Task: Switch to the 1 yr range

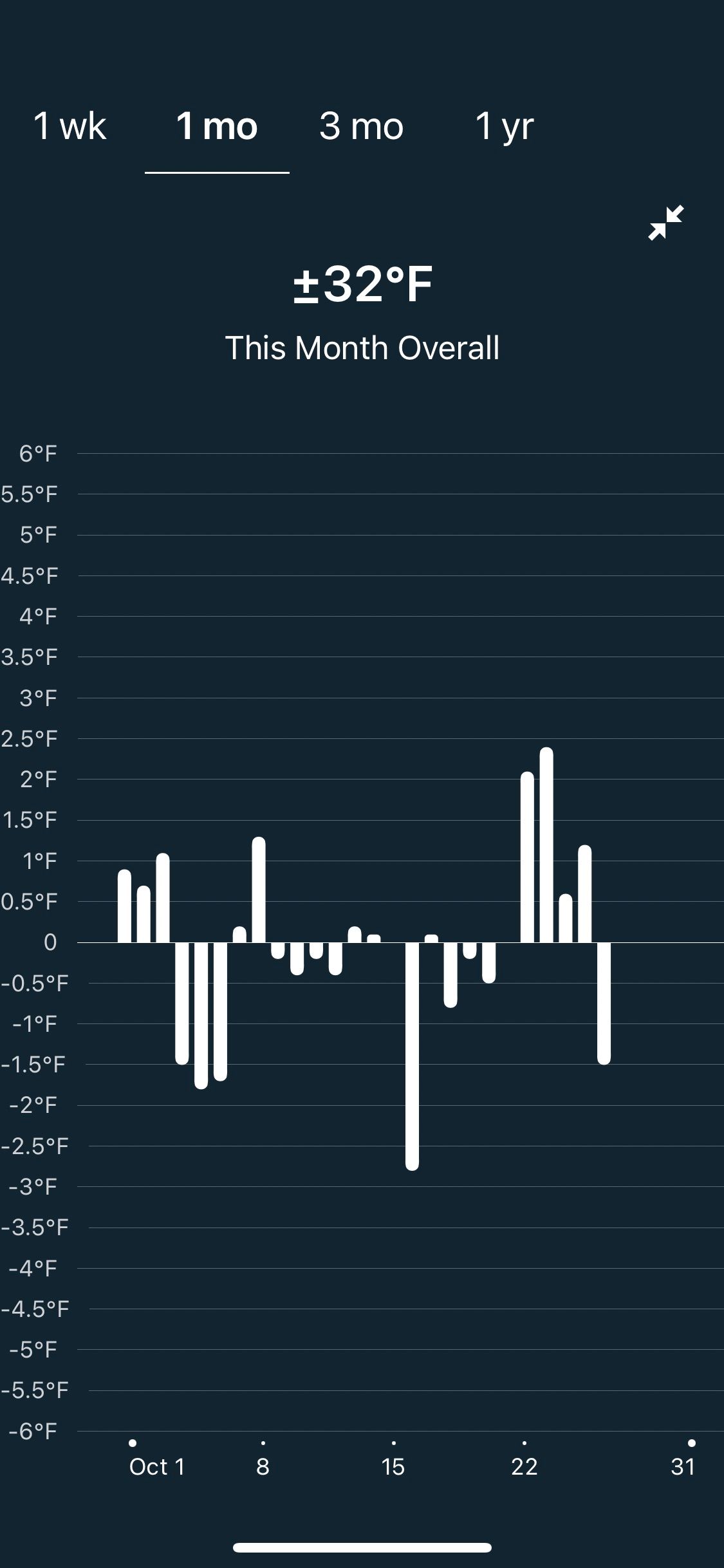Action: 504,126
